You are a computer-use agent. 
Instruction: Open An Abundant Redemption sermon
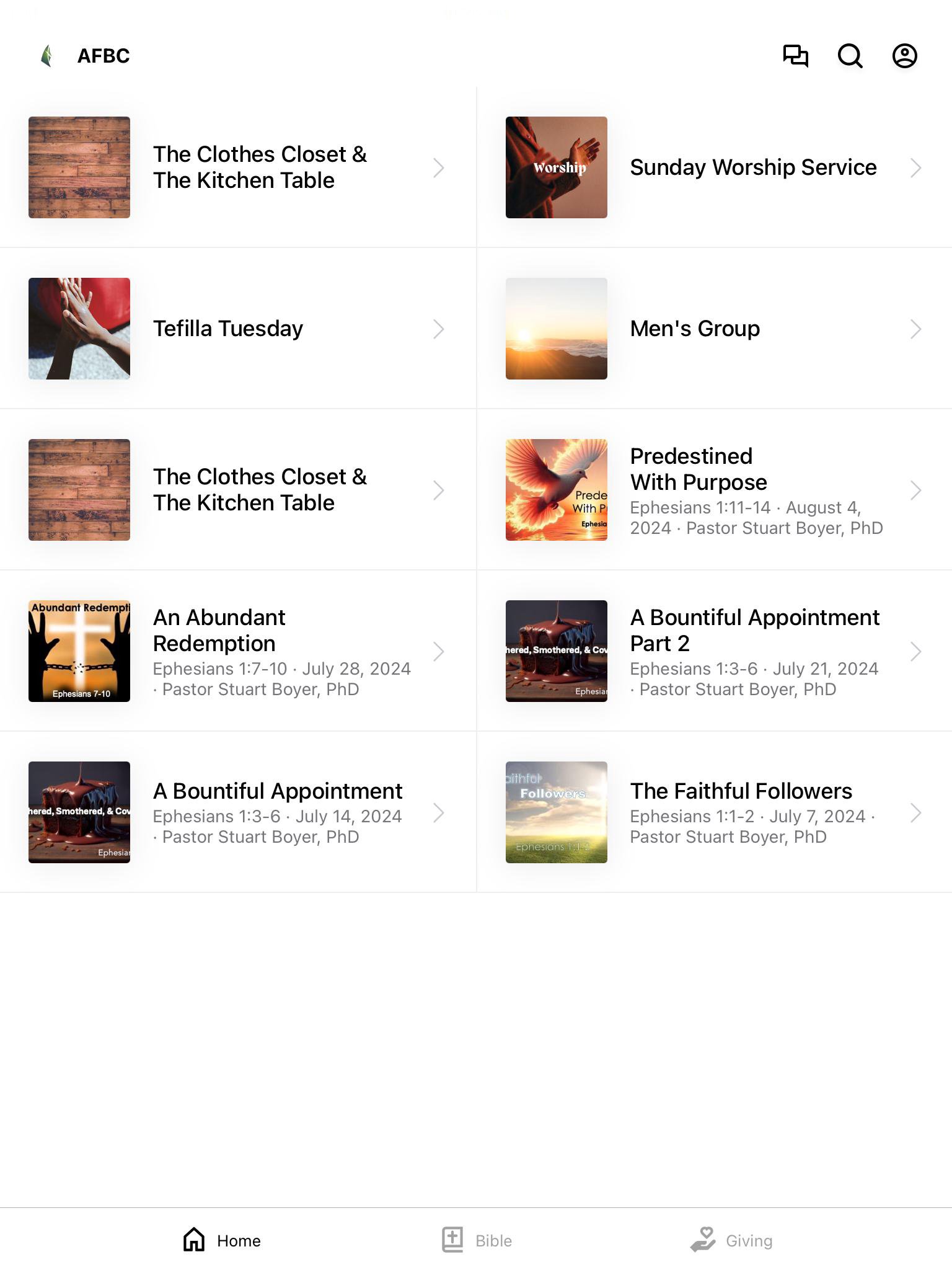point(237,651)
